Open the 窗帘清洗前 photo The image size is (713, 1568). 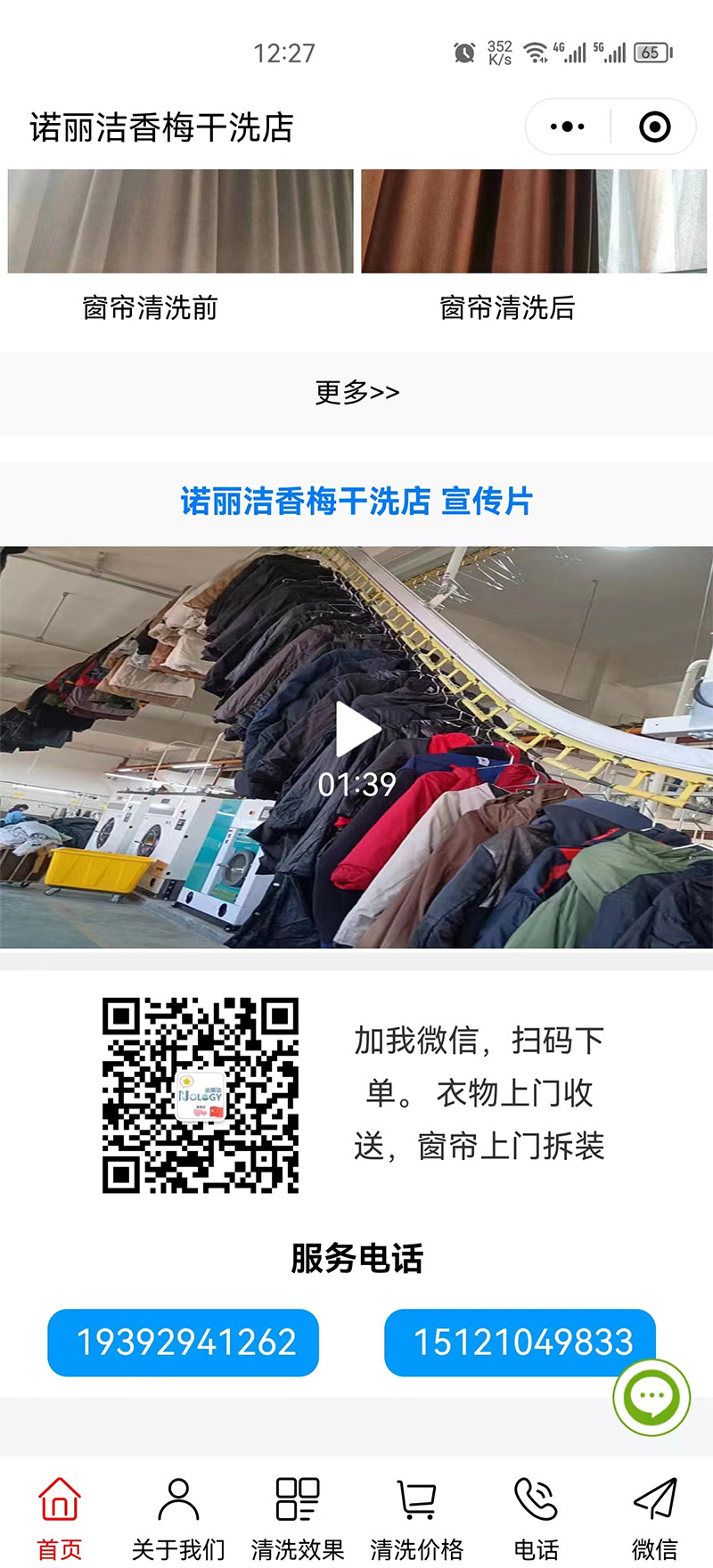(x=180, y=222)
